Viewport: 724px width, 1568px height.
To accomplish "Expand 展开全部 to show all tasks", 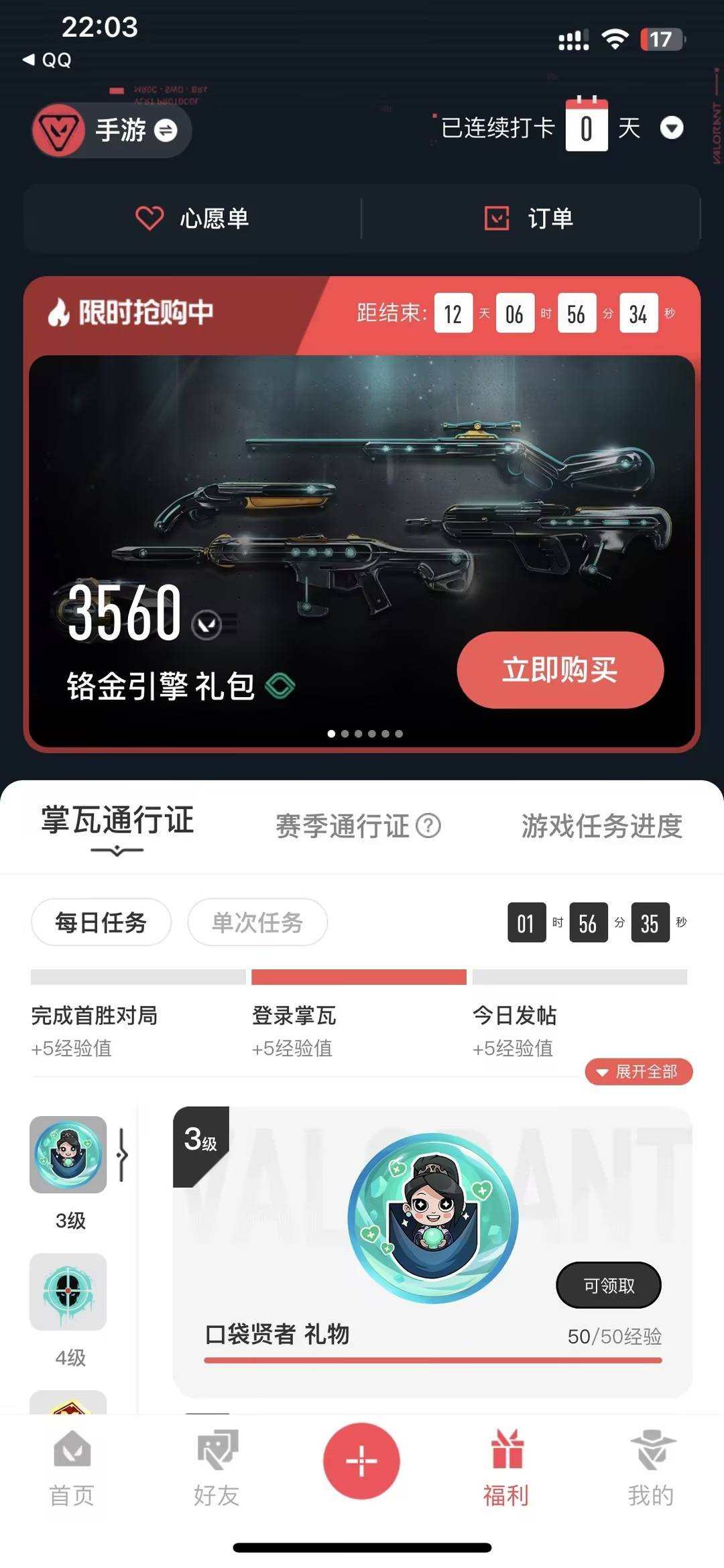I will tap(637, 1072).
